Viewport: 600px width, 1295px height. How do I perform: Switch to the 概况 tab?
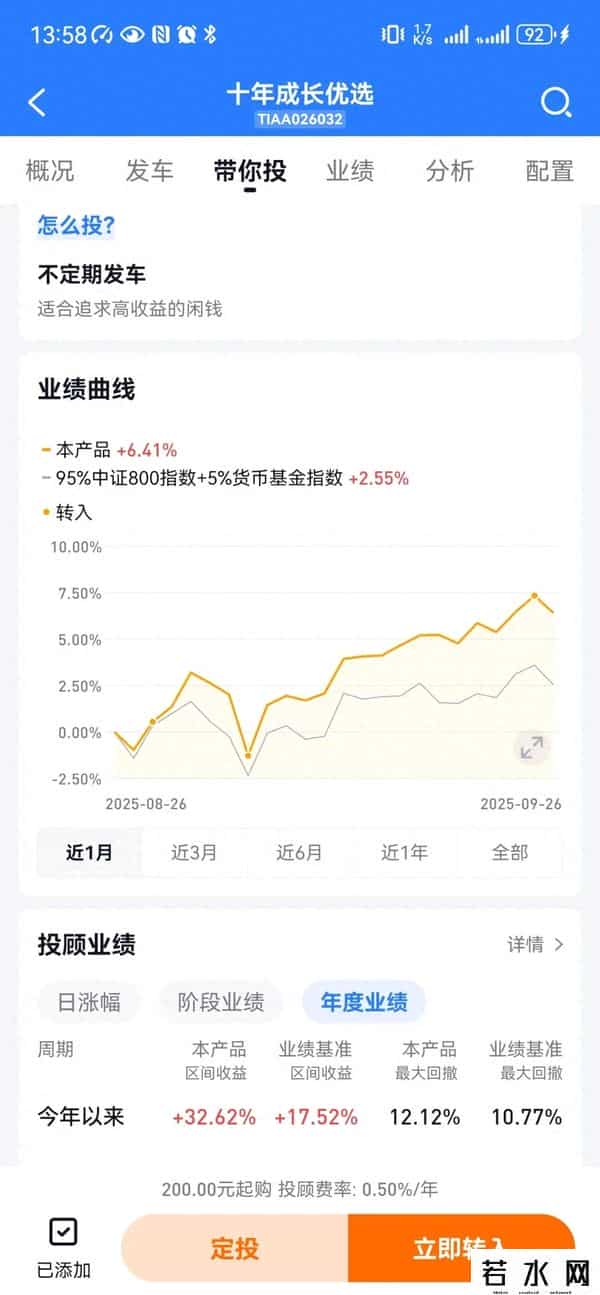pyautogui.click(x=49, y=171)
